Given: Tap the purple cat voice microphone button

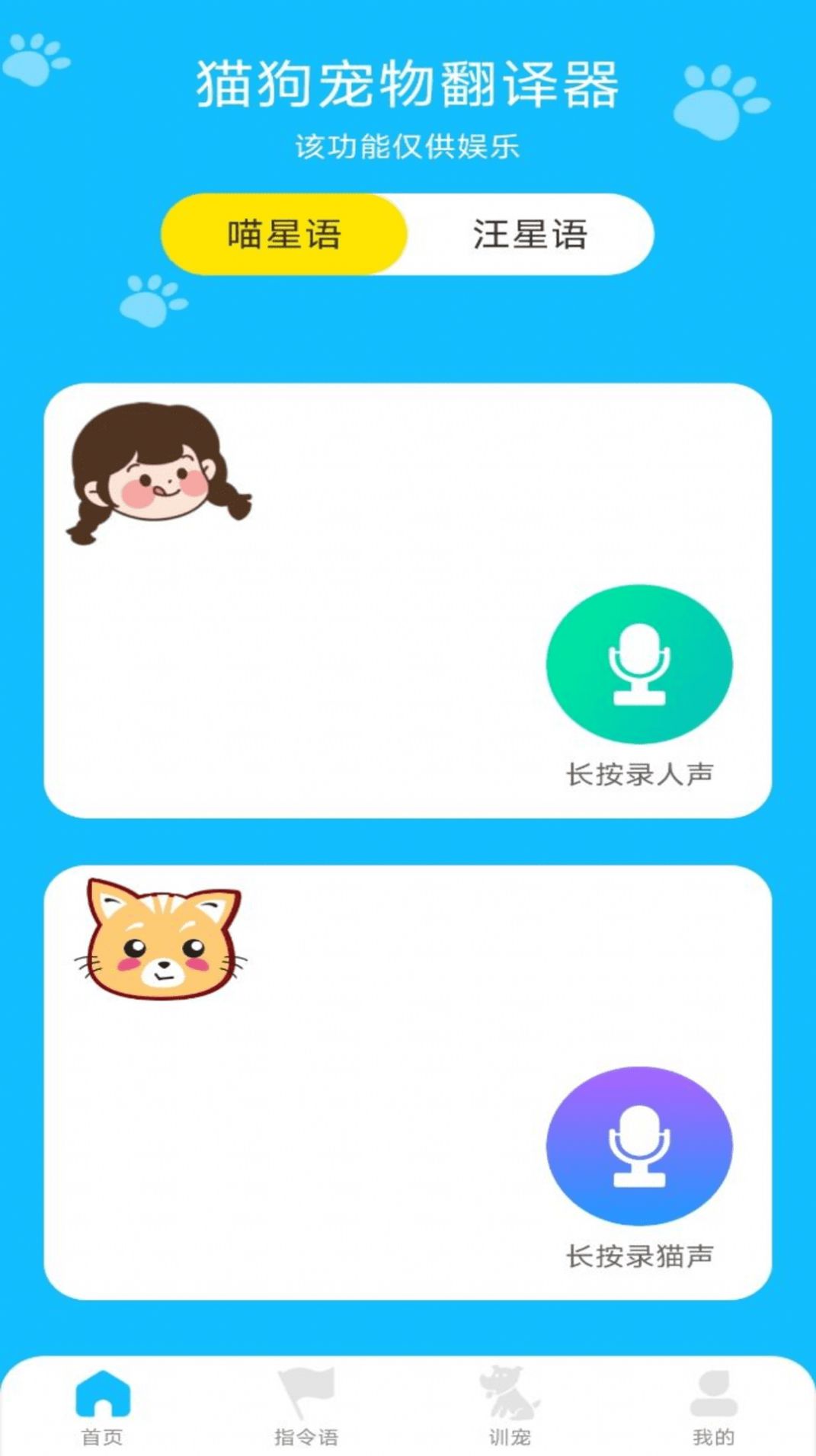Looking at the screenshot, I should [x=638, y=1145].
